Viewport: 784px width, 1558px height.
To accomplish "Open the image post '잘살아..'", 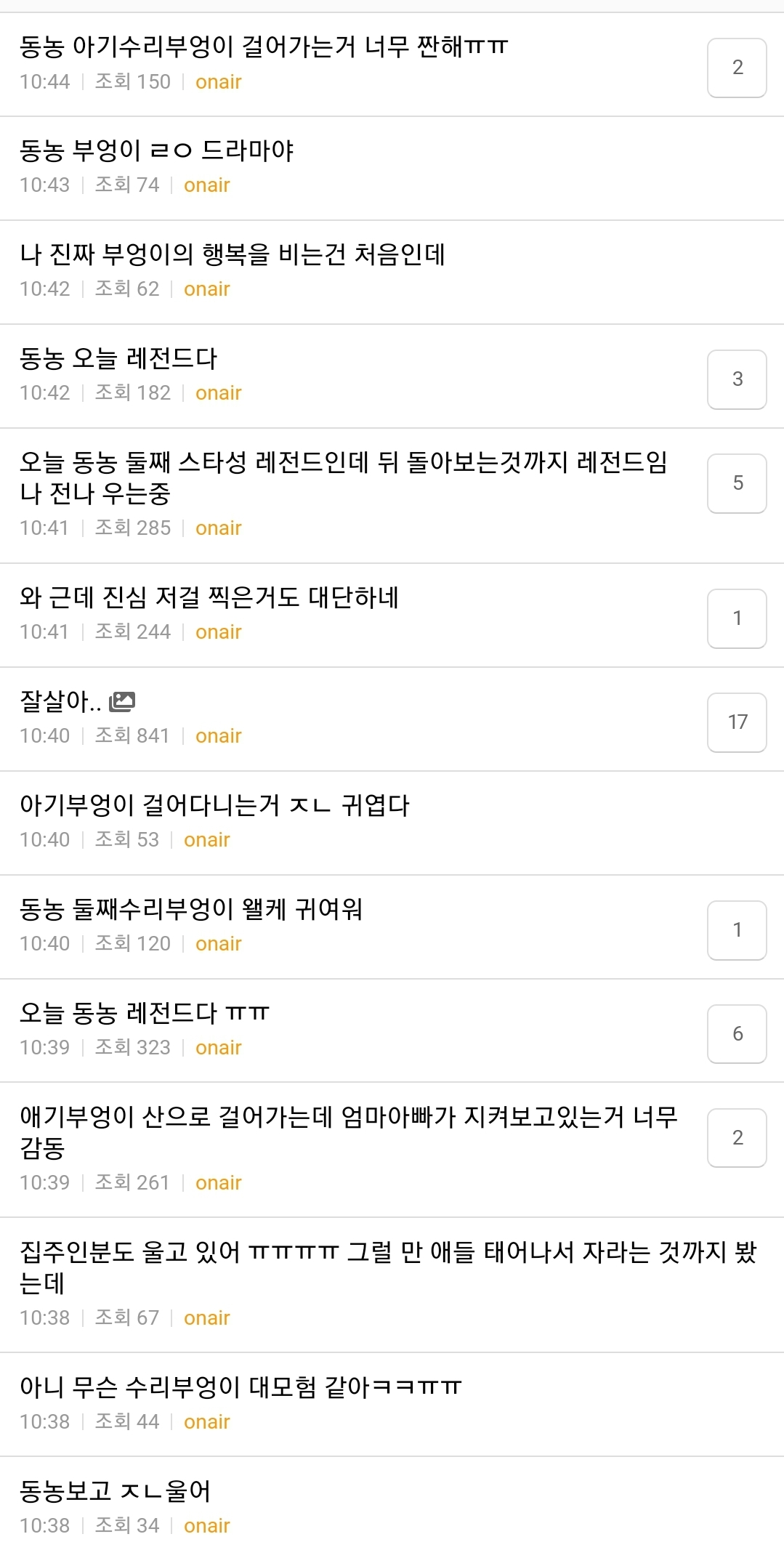I will click(x=62, y=702).
